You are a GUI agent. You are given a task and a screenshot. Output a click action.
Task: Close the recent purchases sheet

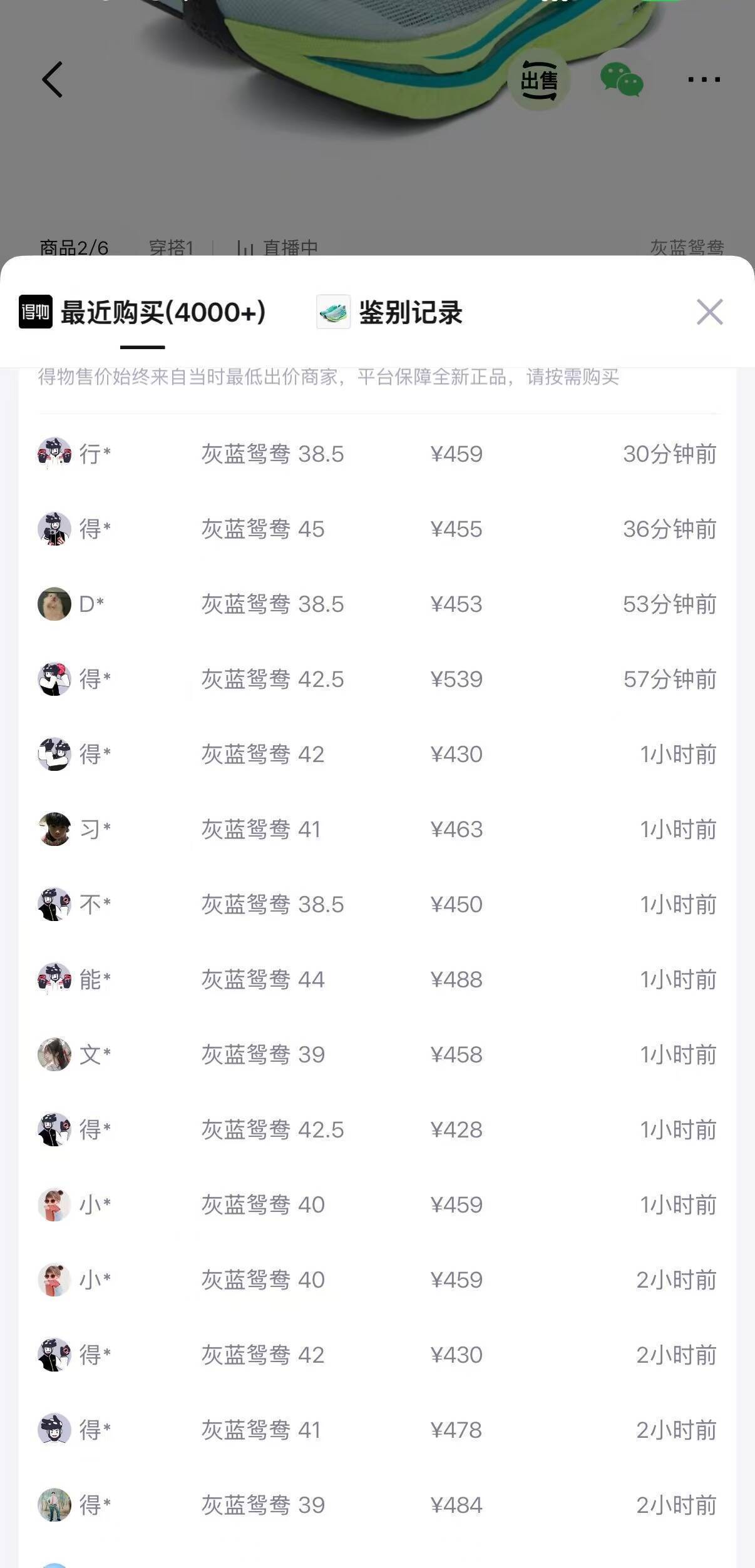709,312
